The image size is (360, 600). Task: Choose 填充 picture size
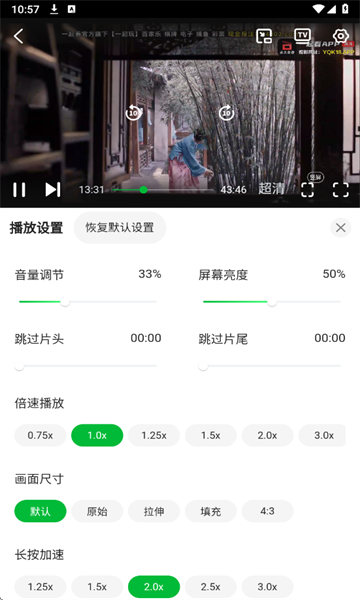point(210,511)
